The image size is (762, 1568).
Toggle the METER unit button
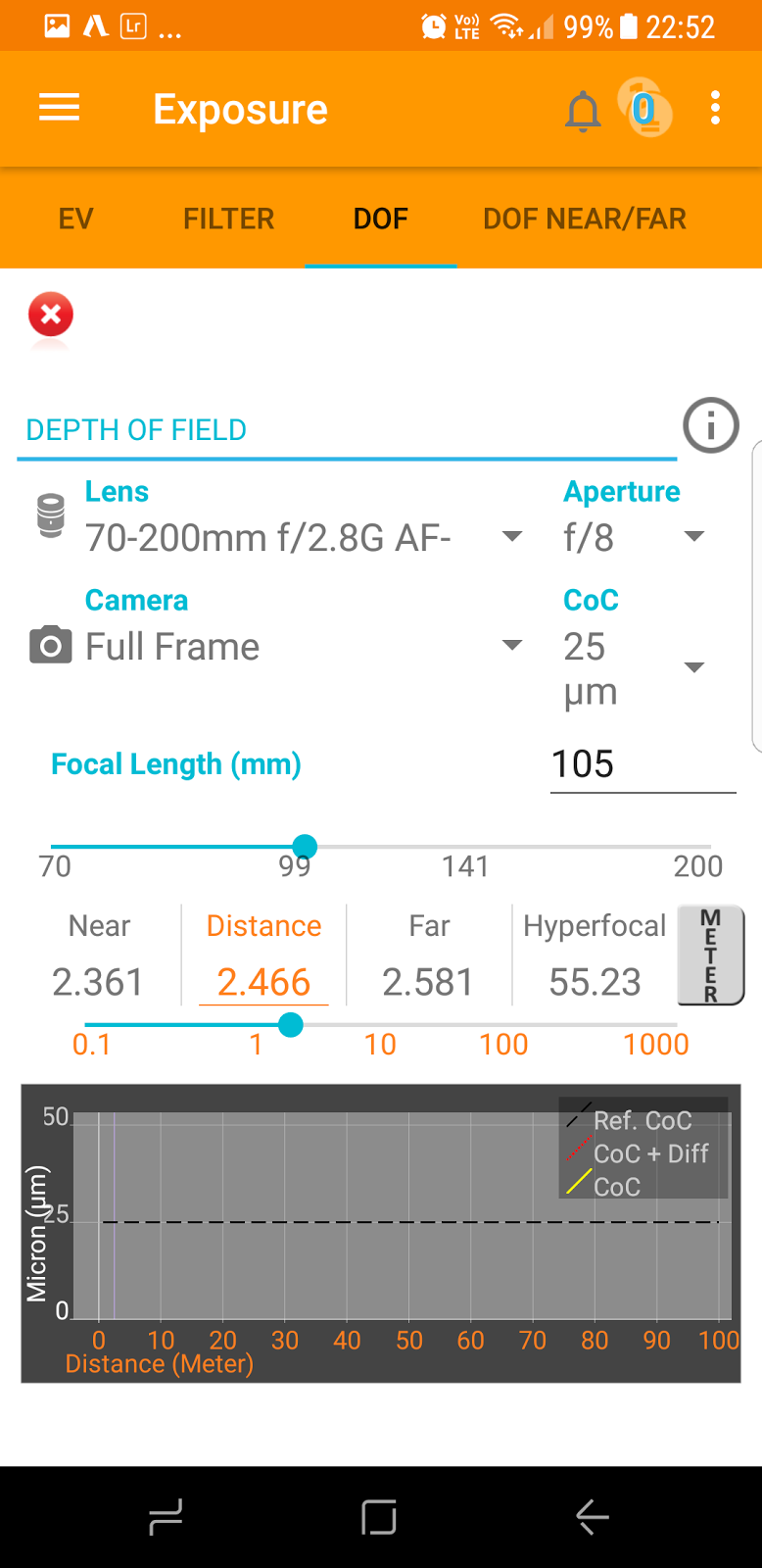[x=711, y=955]
